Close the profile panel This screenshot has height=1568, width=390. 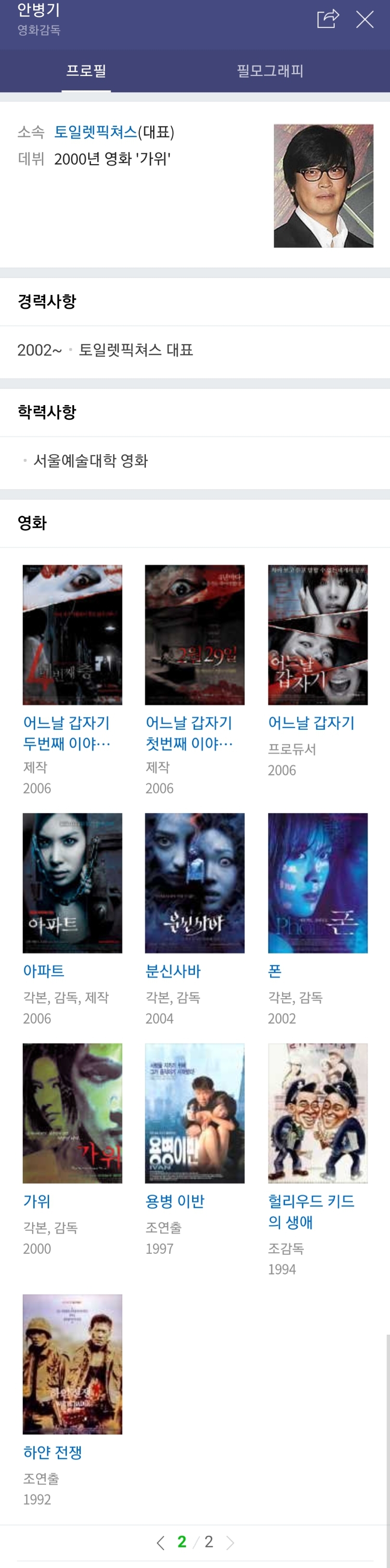pyautogui.click(x=364, y=19)
